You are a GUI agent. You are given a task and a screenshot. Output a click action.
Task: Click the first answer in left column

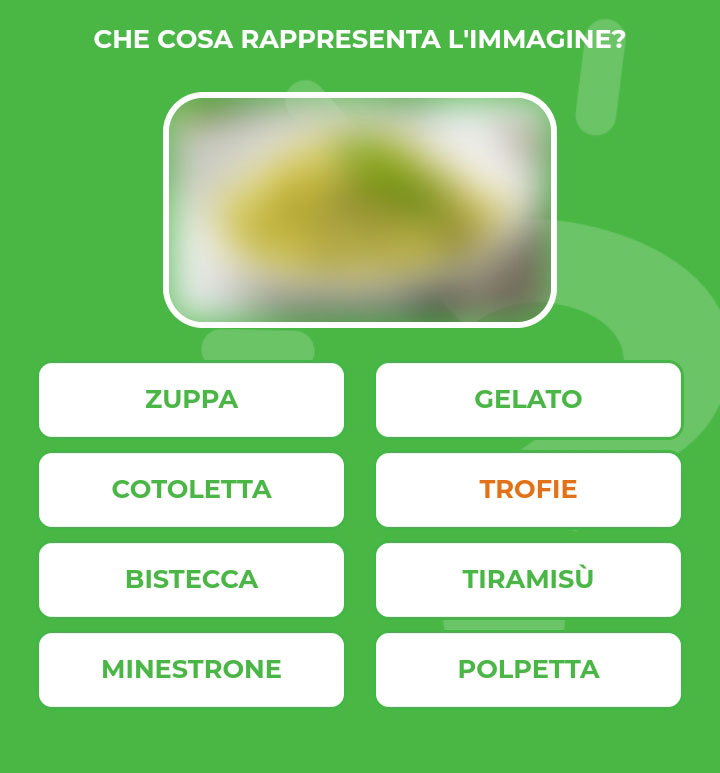tap(191, 400)
